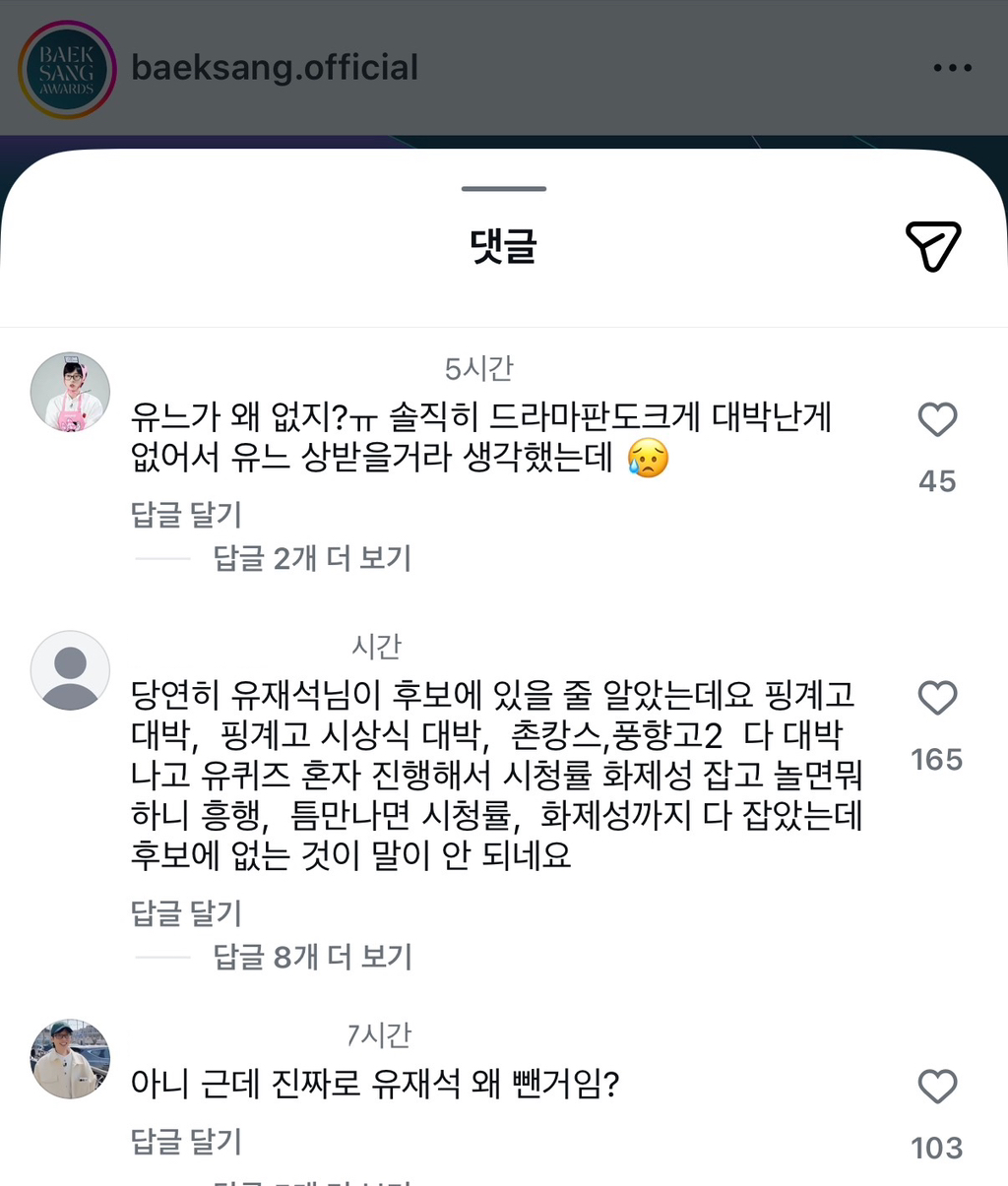Open the baeksang.official profile
Image resolution: width=1008 pixels, height=1186 pixels.
(x=274, y=68)
